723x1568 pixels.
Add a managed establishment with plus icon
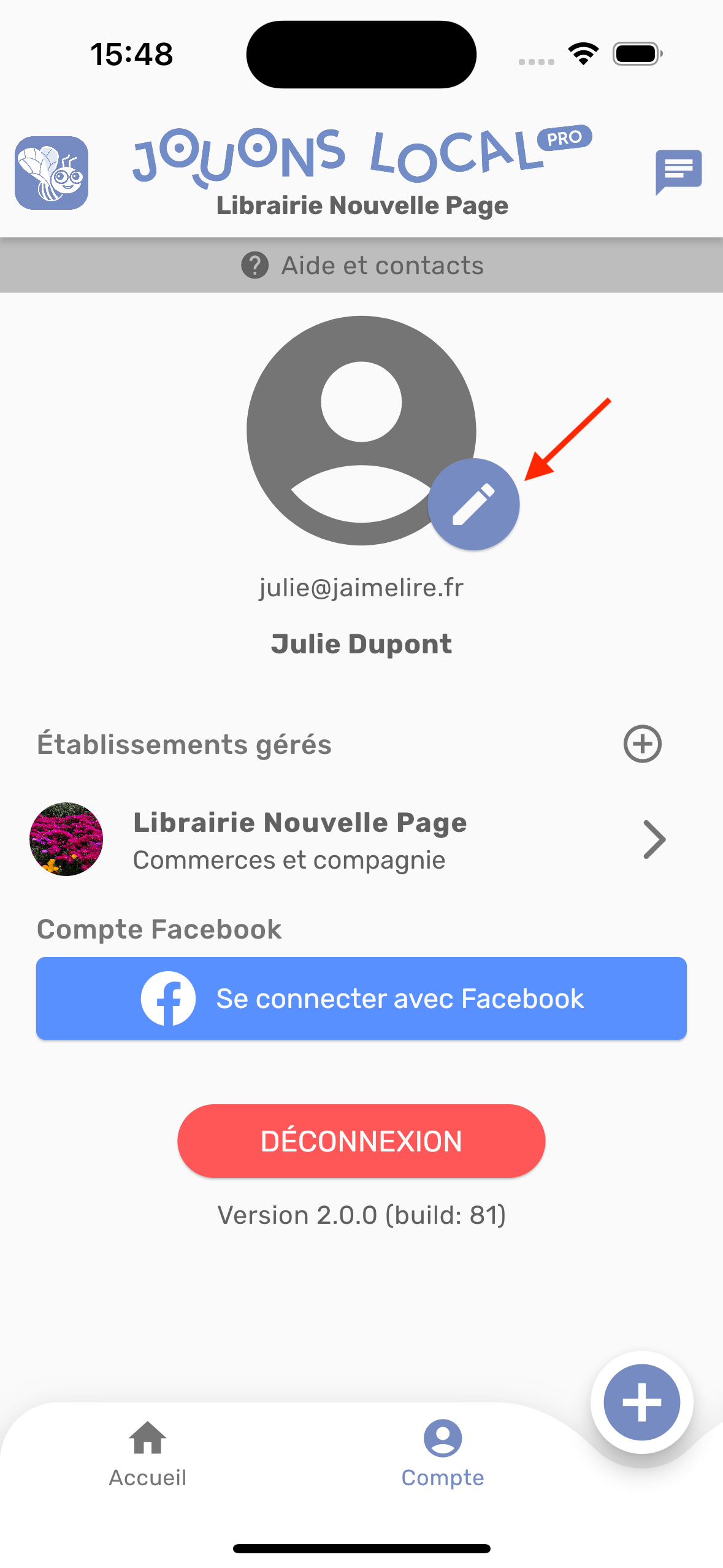click(642, 744)
